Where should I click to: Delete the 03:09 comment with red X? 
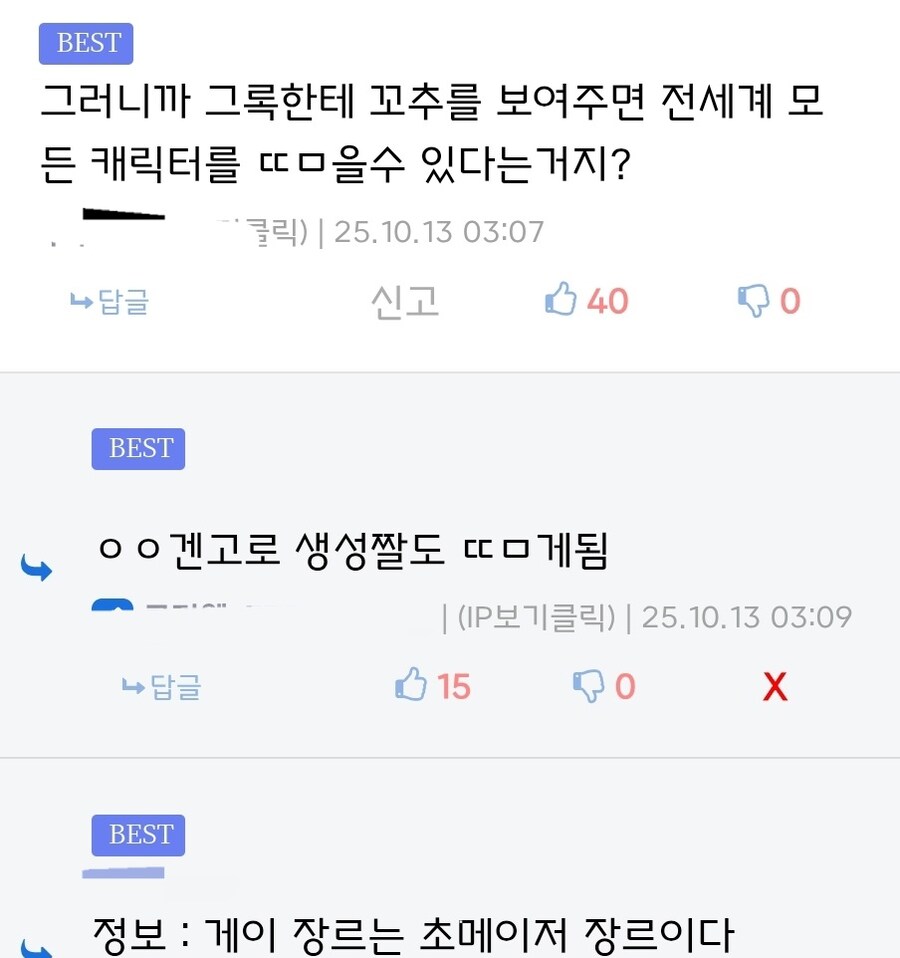tap(775, 687)
